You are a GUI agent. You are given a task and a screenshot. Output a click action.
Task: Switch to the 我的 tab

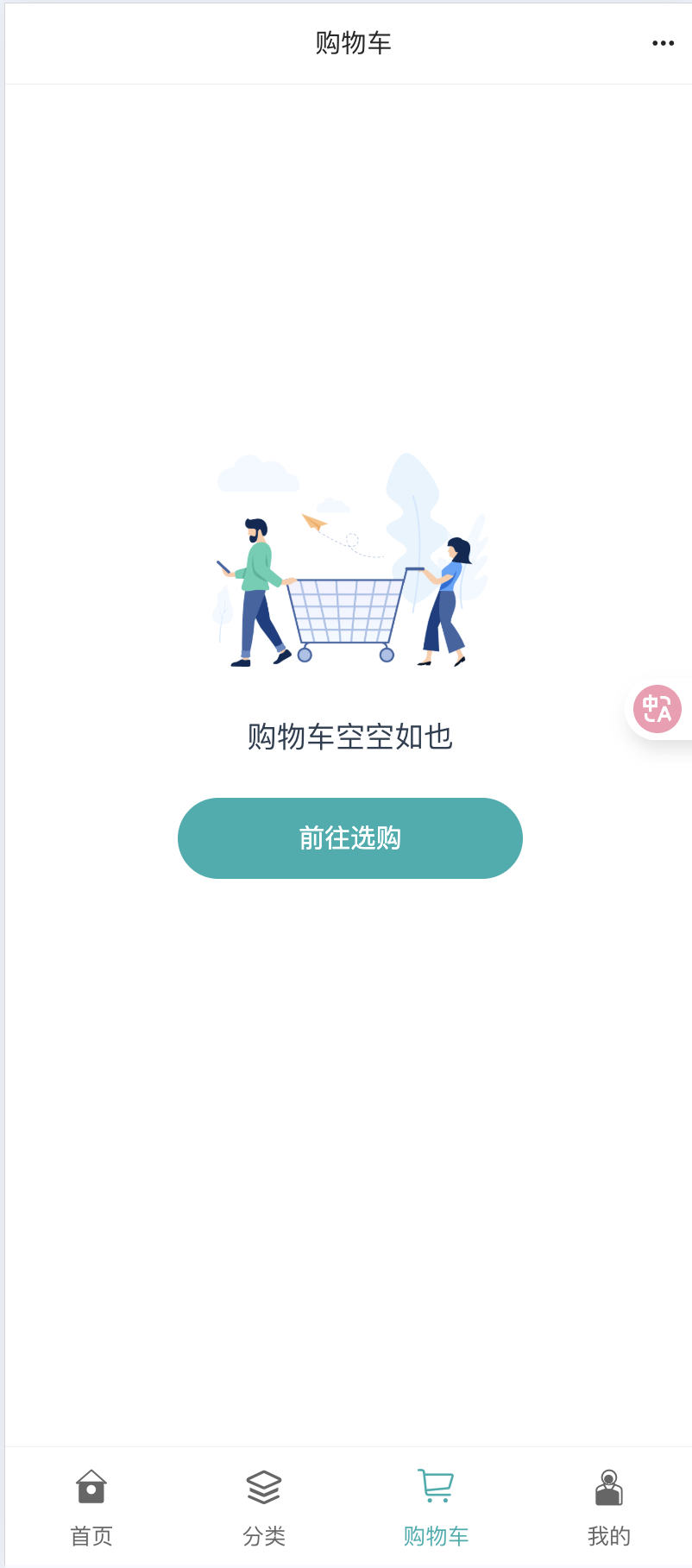tap(609, 1535)
